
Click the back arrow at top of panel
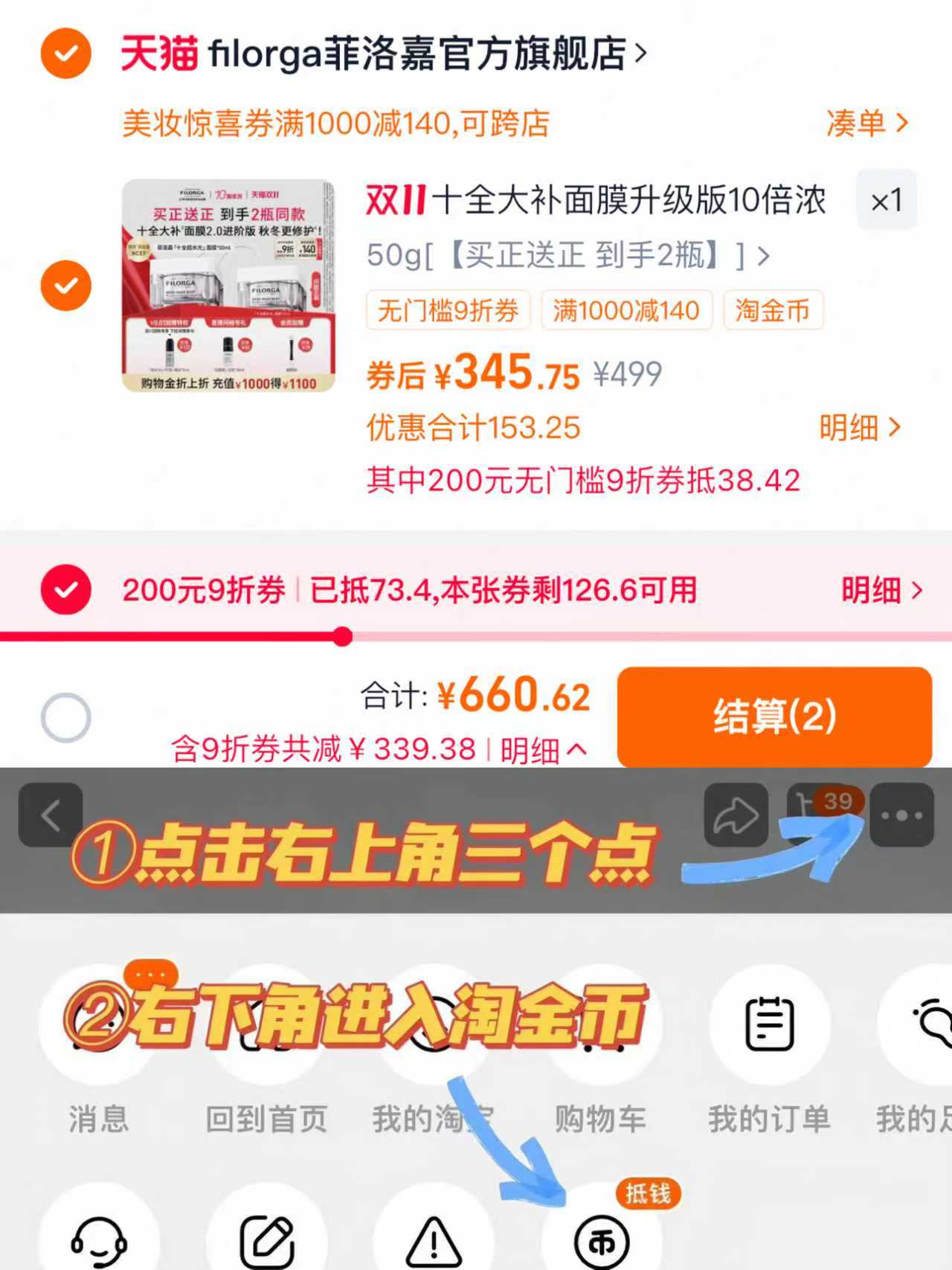tap(51, 813)
